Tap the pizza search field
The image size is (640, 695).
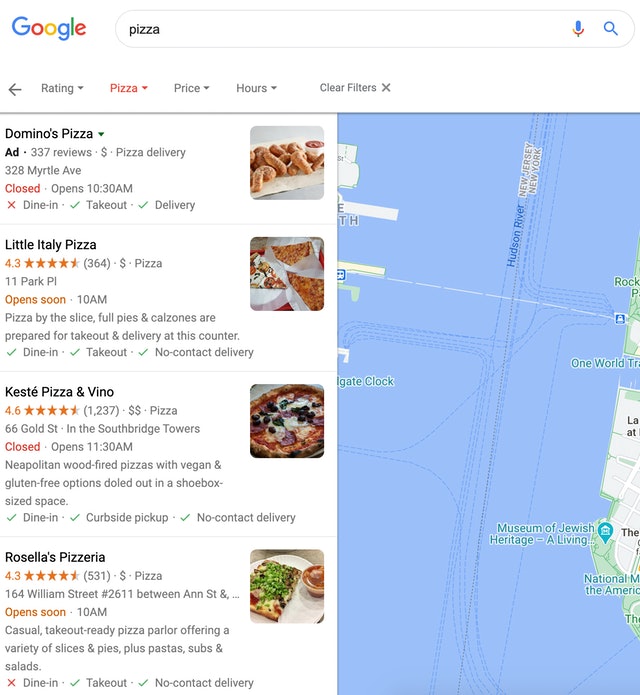coord(340,29)
